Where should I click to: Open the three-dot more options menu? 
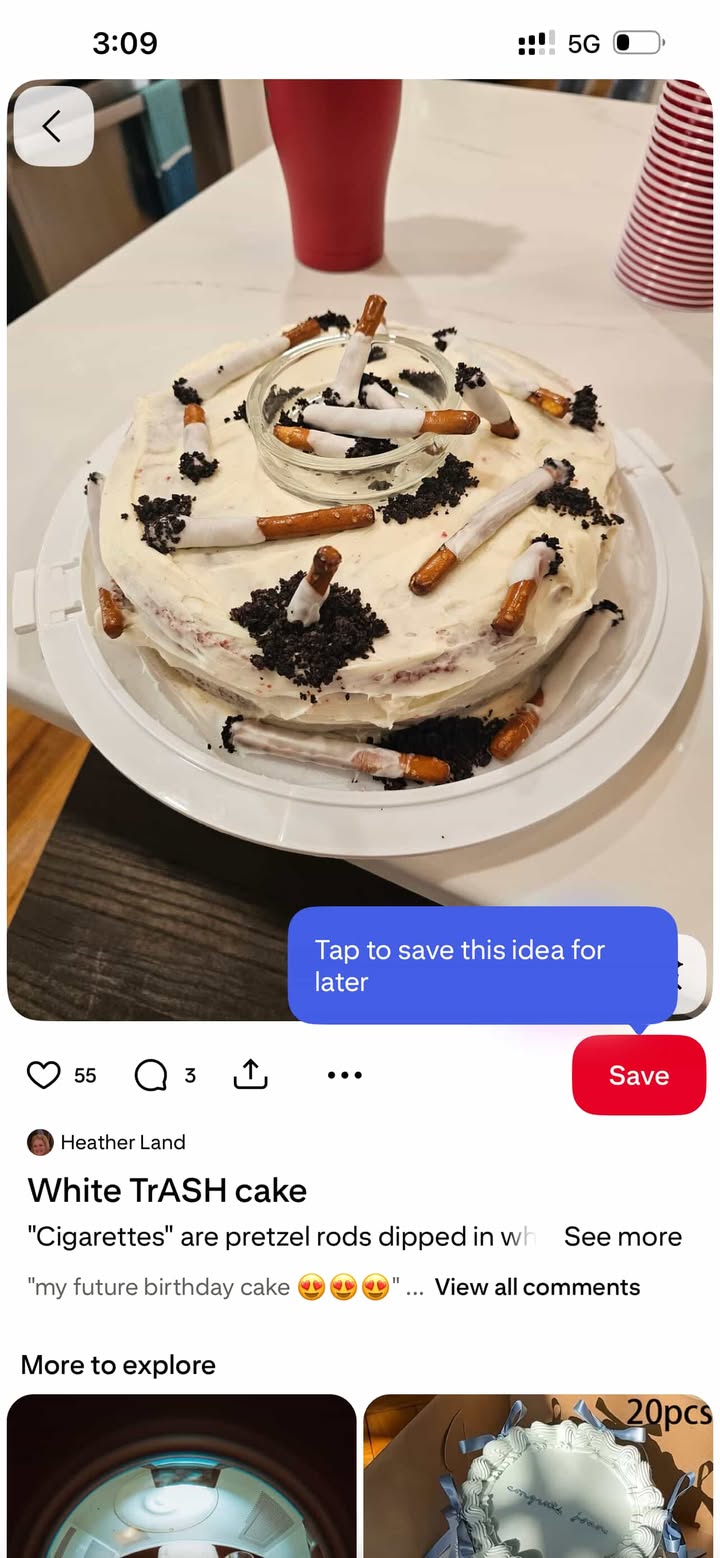tap(344, 1075)
